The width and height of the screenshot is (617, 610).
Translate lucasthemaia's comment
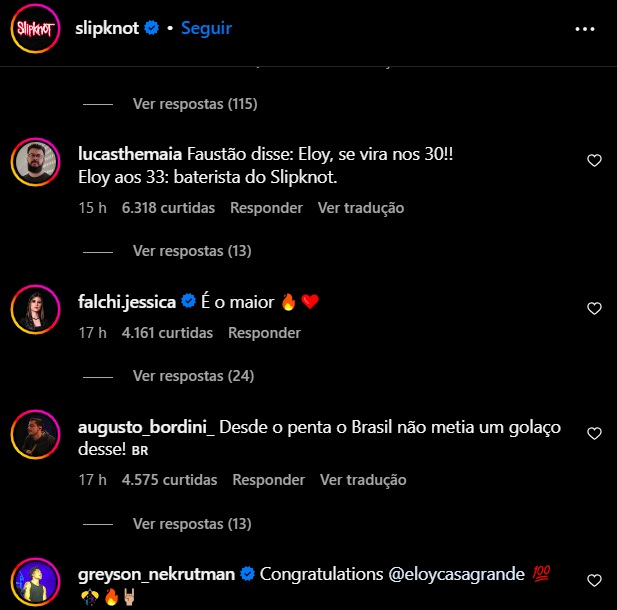[361, 208]
